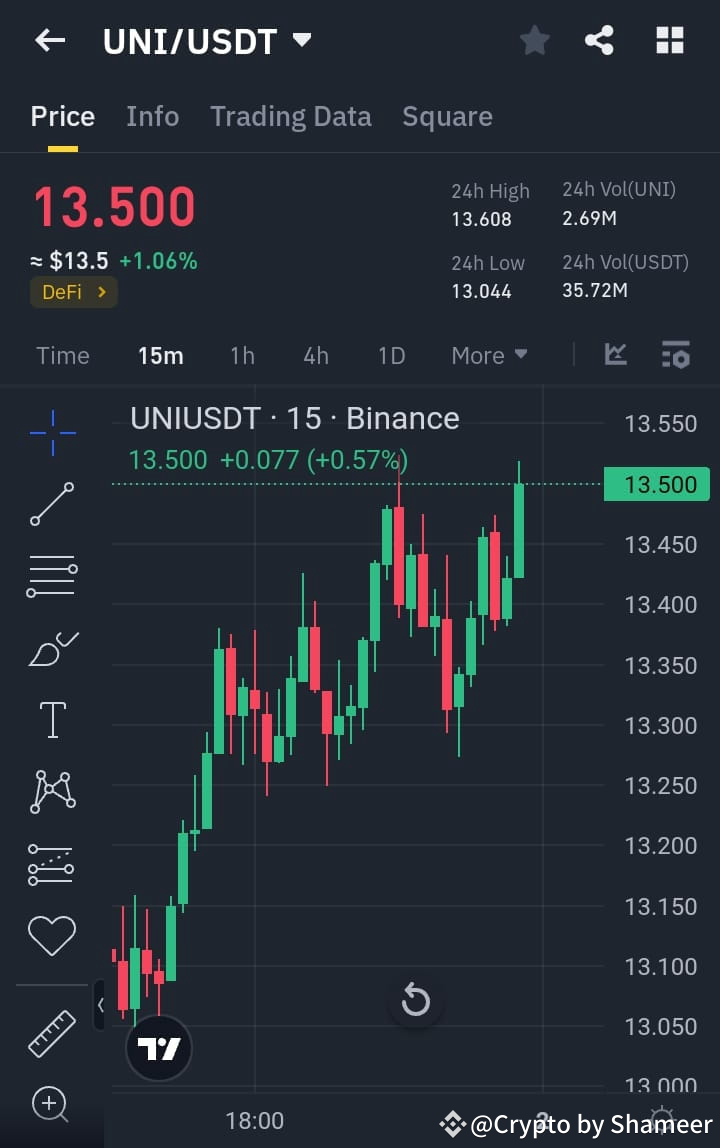720x1148 pixels.
Task: Select the 1h timeframe
Action: (242, 355)
